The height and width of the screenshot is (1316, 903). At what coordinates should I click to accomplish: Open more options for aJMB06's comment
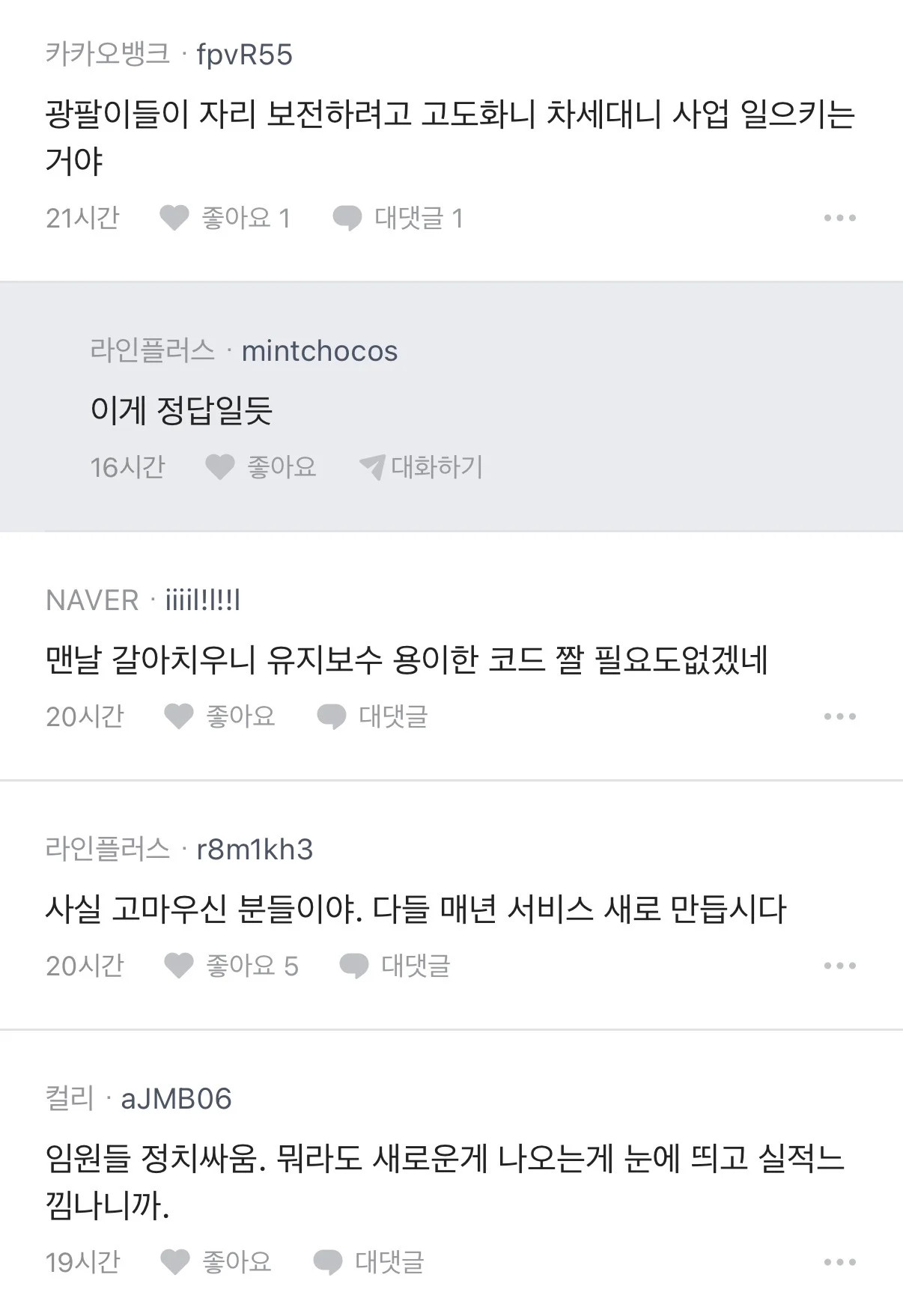coord(839,1263)
